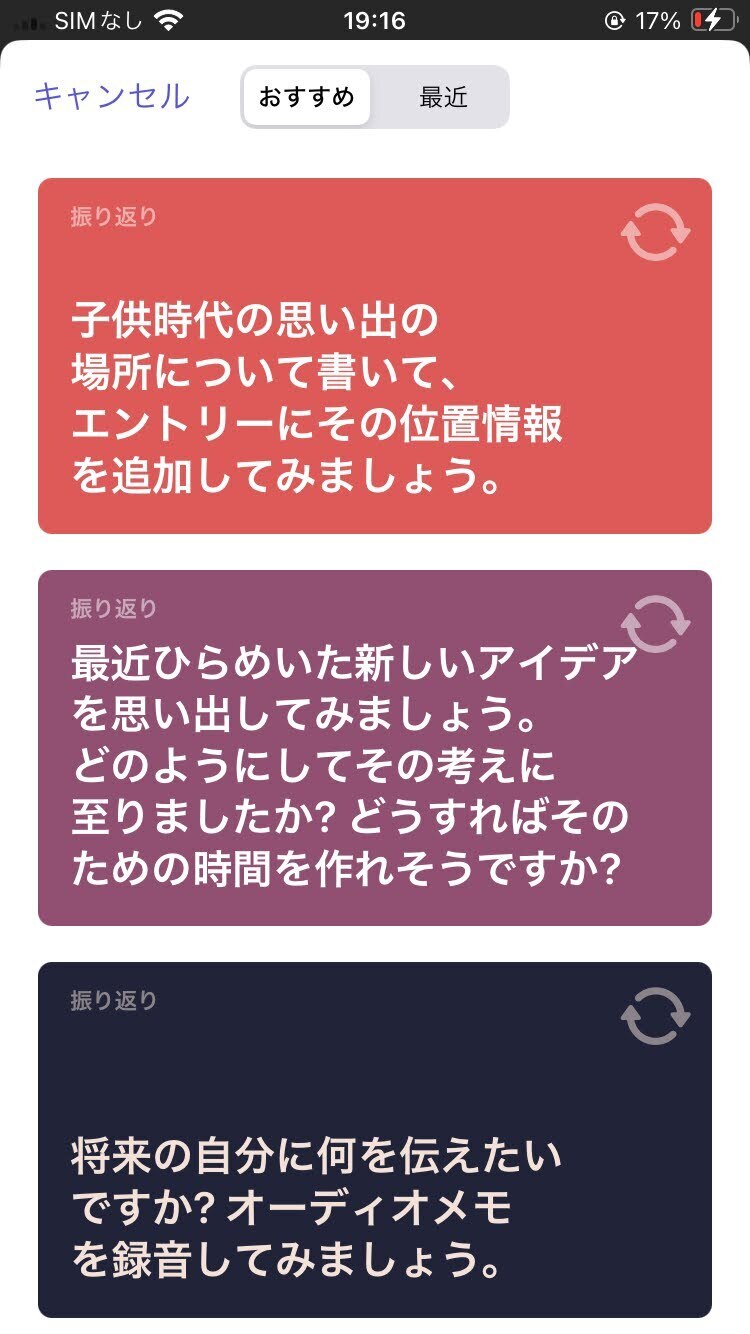
Task: Open the 最近ひらめいた新しいアイデア prompt card
Action: click(x=375, y=748)
